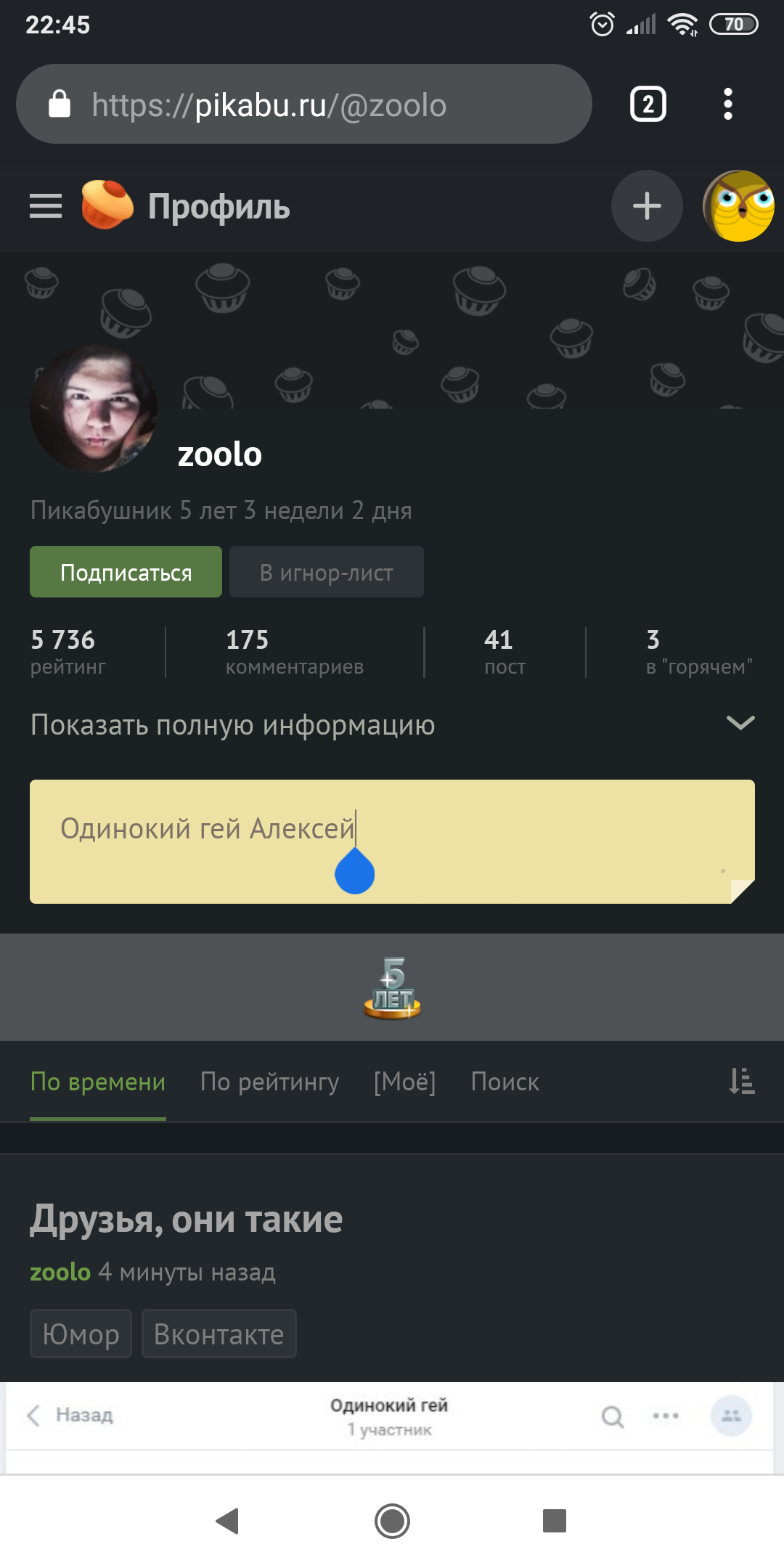The height and width of the screenshot is (1568, 784).
Task: Tap the system back button
Action: (228, 1521)
